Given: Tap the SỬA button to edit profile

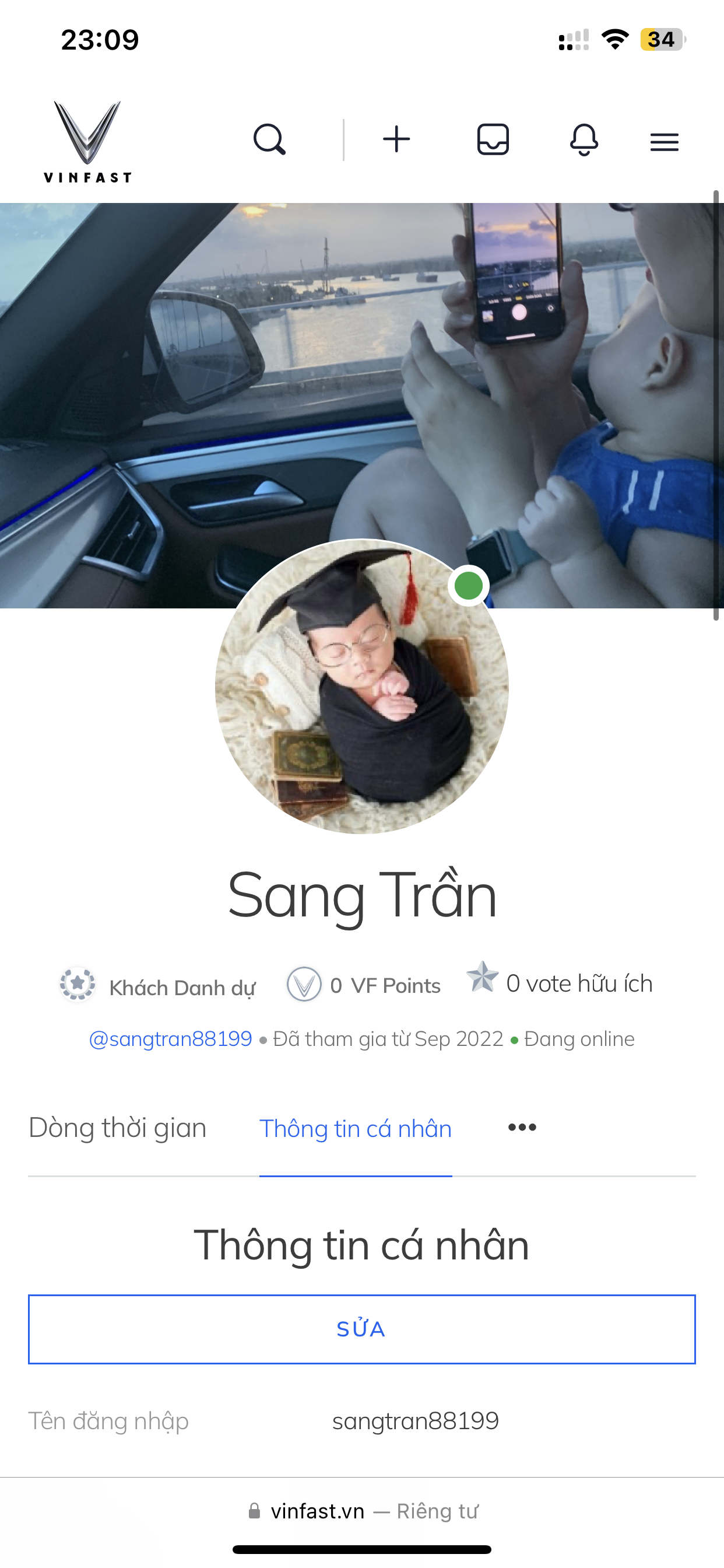Looking at the screenshot, I should (x=361, y=1329).
